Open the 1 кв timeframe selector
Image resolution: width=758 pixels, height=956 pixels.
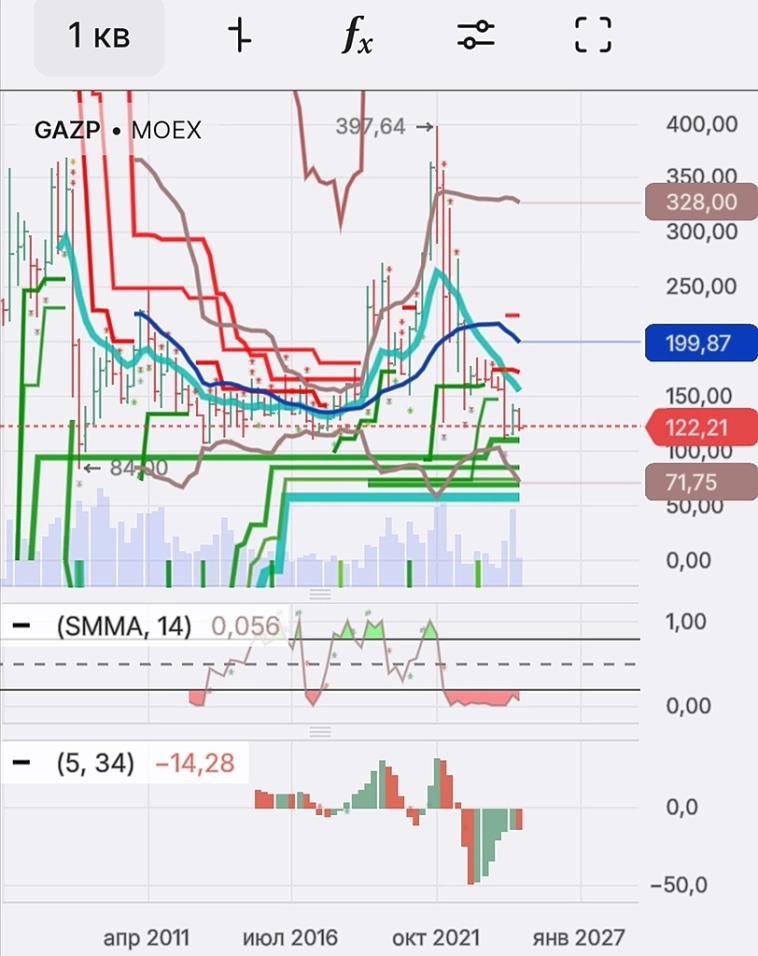(x=99, y=37)
